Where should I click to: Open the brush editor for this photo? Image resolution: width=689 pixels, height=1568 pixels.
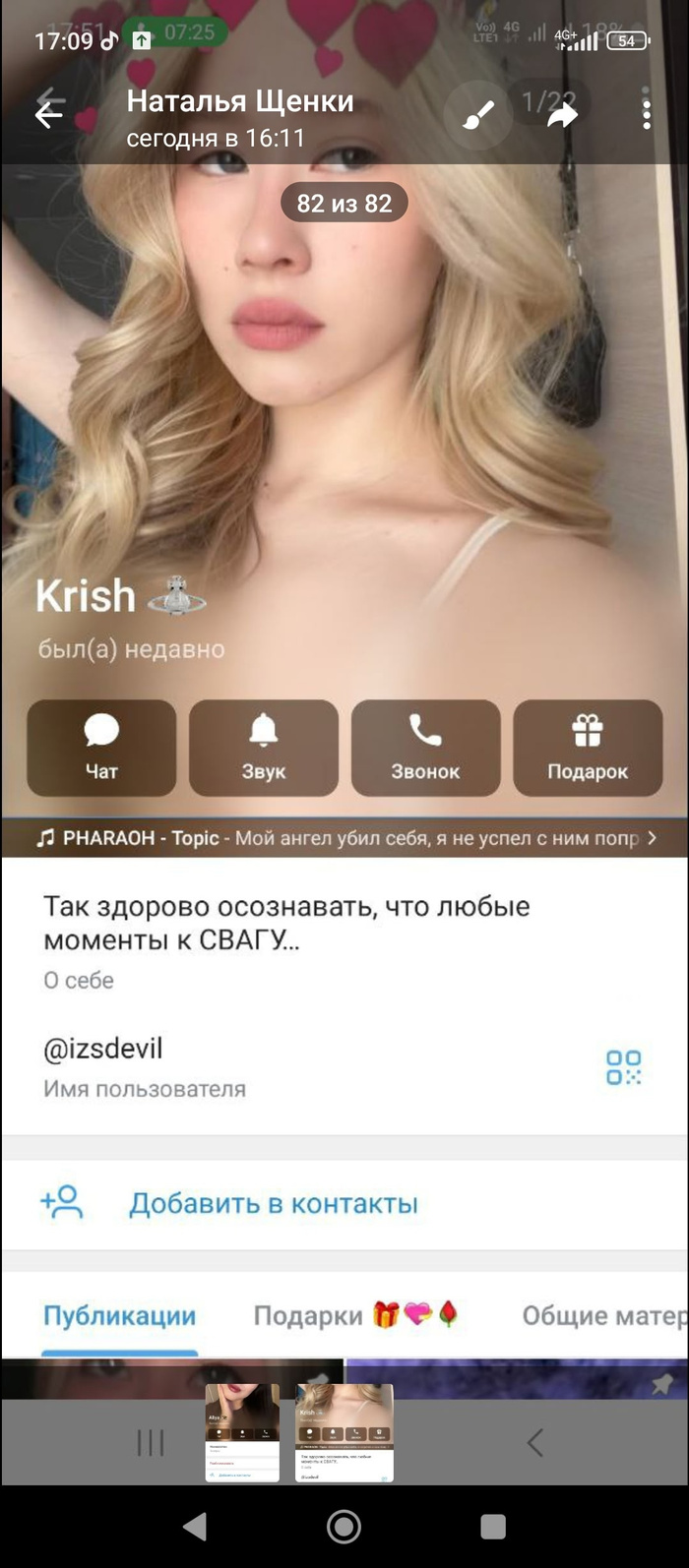click(479, 117)
